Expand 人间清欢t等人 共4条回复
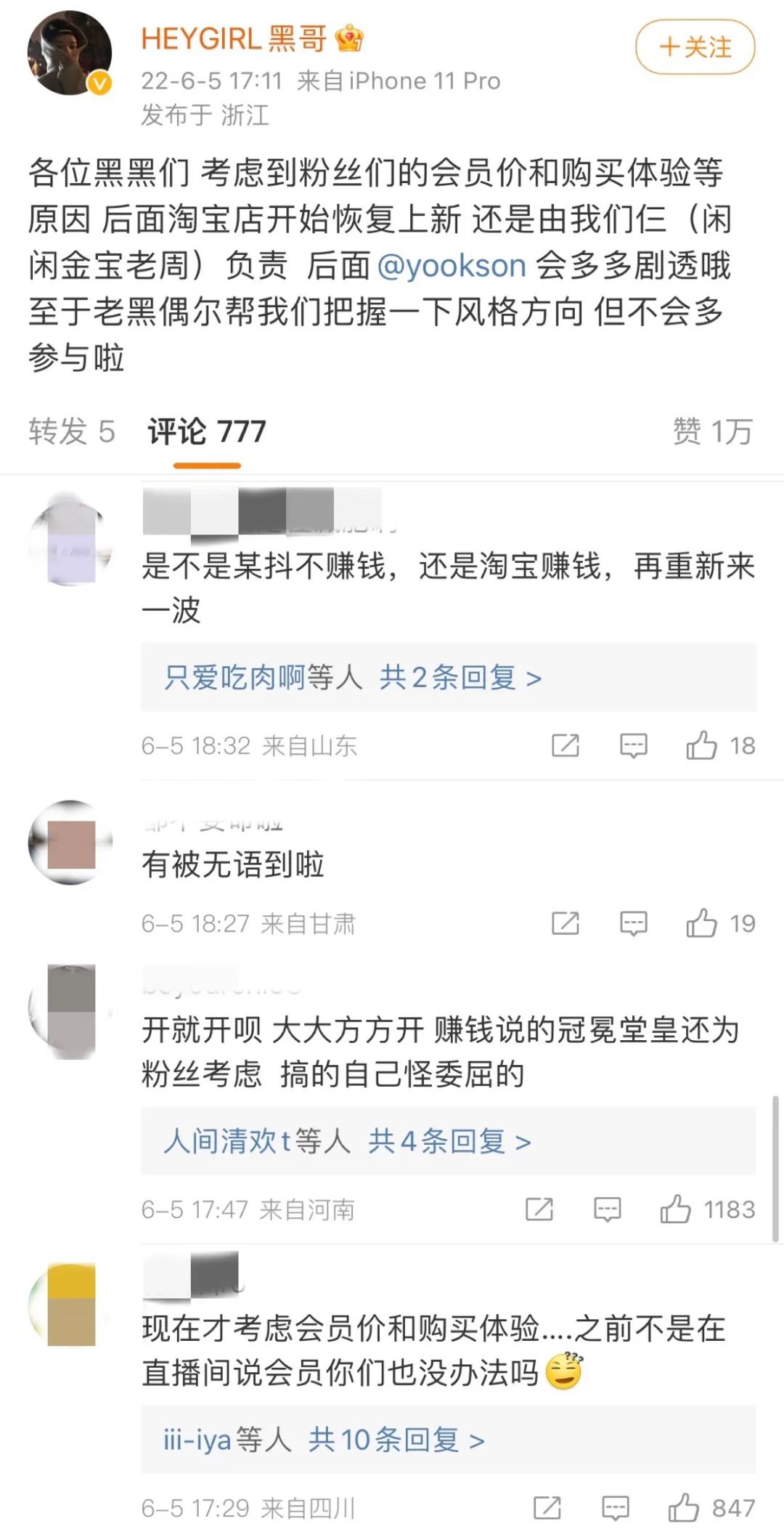Screen dimensions: 784x1537 click(x=347, y=1141)
